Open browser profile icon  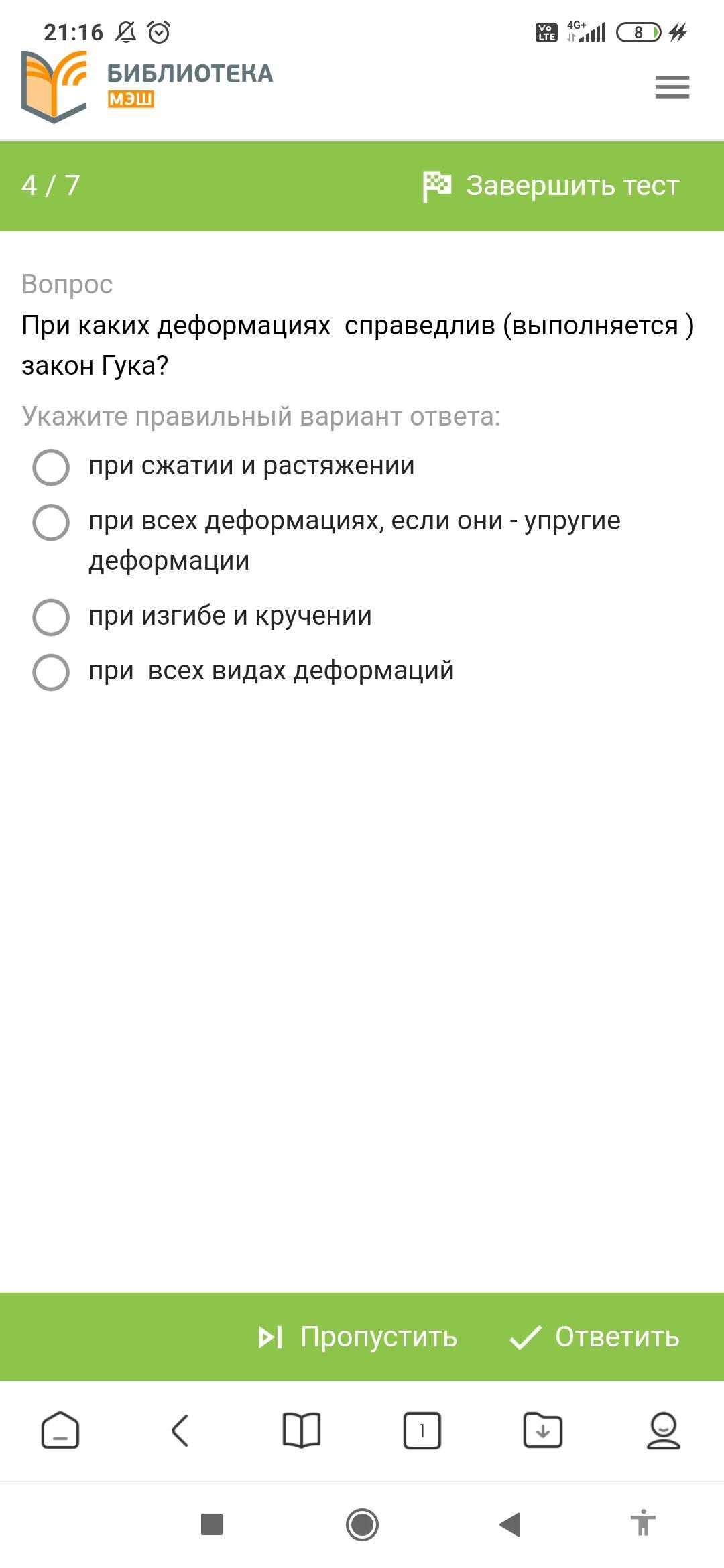coord(664,1430)
